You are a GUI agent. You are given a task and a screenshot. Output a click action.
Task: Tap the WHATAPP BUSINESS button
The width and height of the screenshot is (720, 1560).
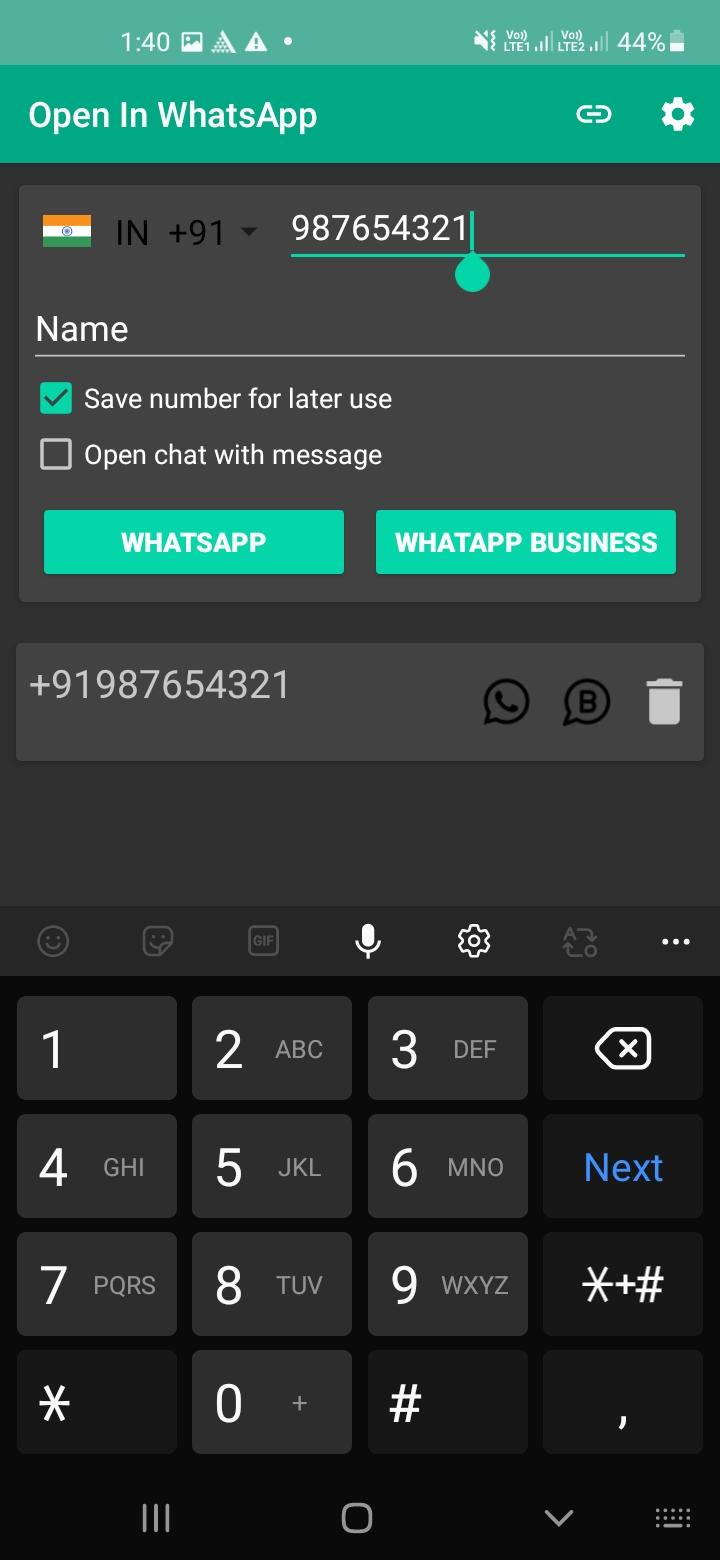526,542
